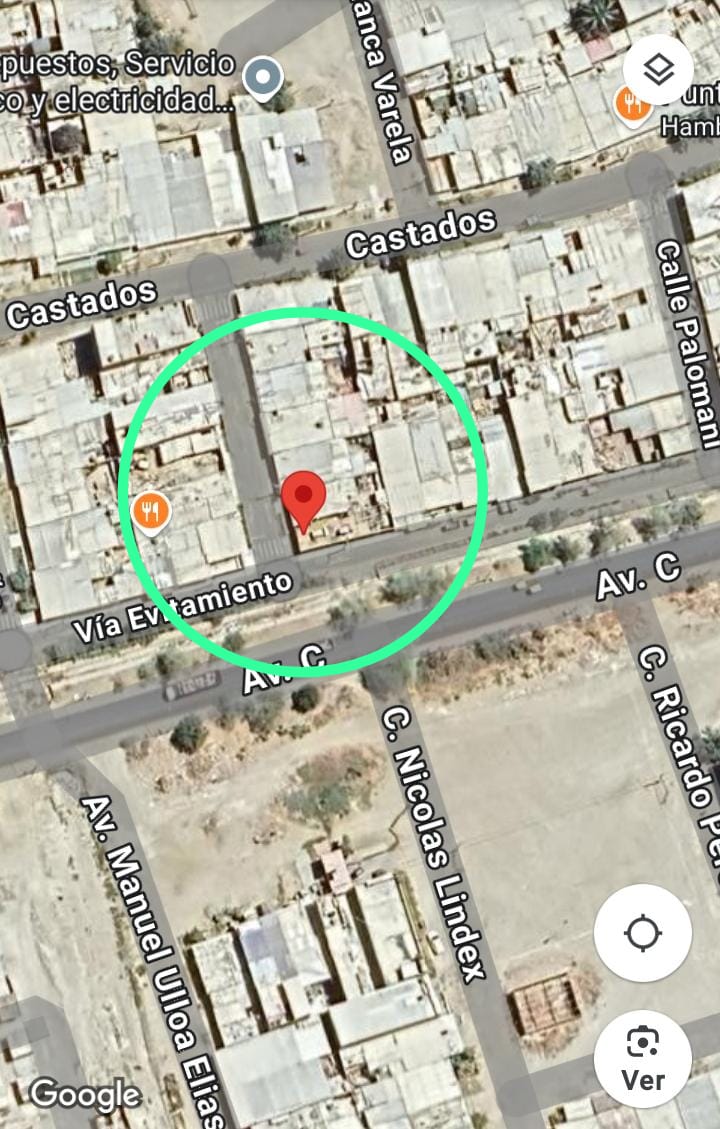Screen dimensions: 720x1129
Task: Open the gray marker for Servicio y electricidad
Action: 263,79
